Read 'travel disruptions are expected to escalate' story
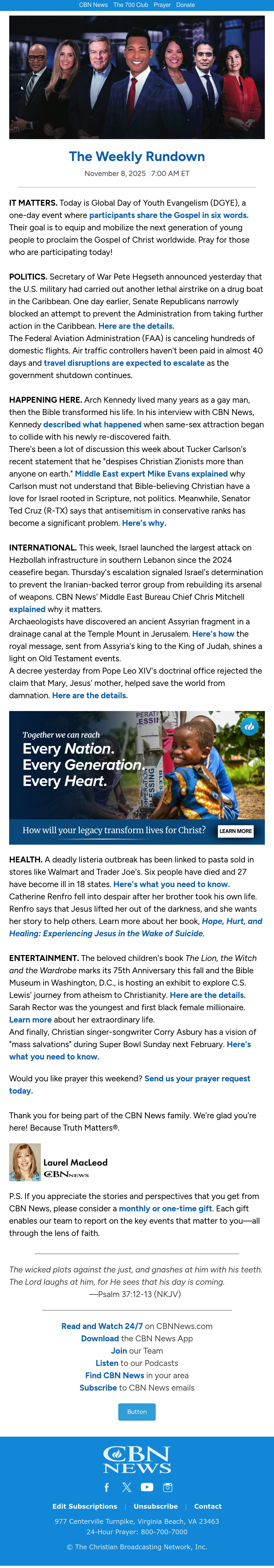Image resolution: width=274 pixels, height=1568 pixels. click(x=124, y=363)
